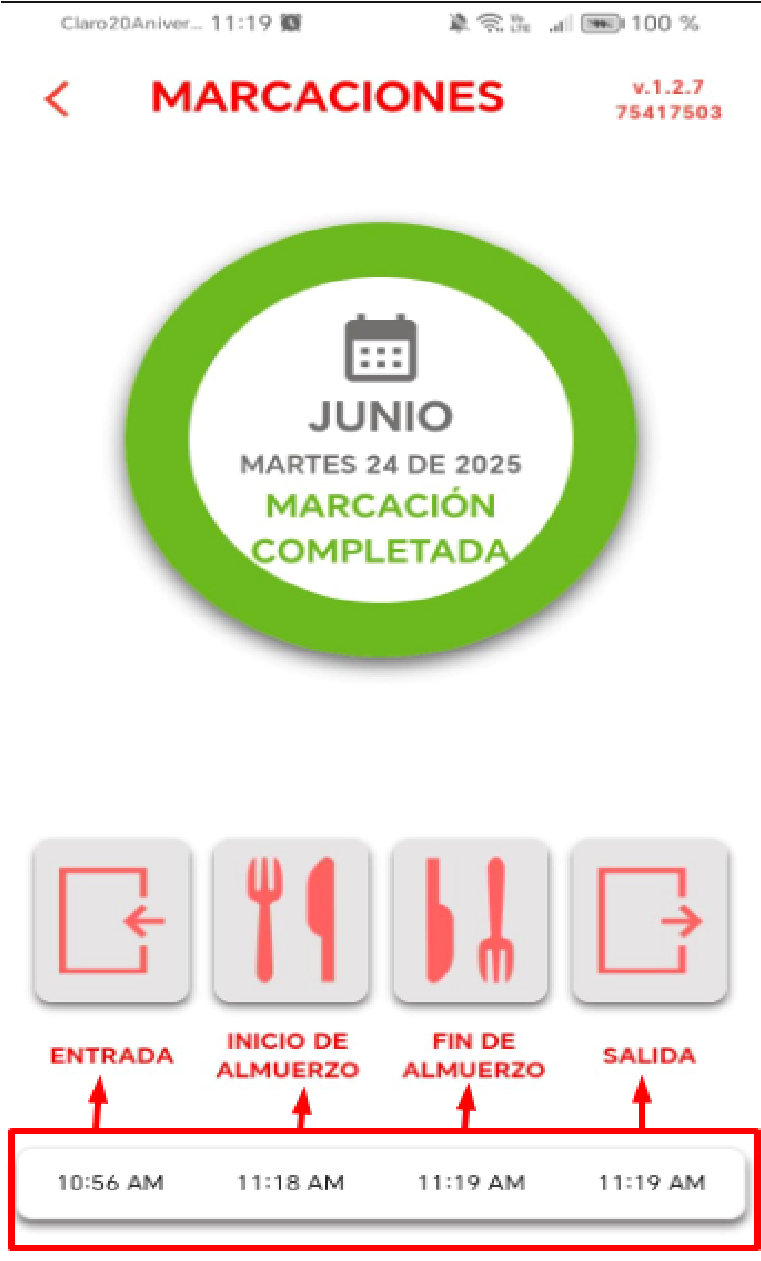Mark Inicio de Almuerzo

click(290, 920)
